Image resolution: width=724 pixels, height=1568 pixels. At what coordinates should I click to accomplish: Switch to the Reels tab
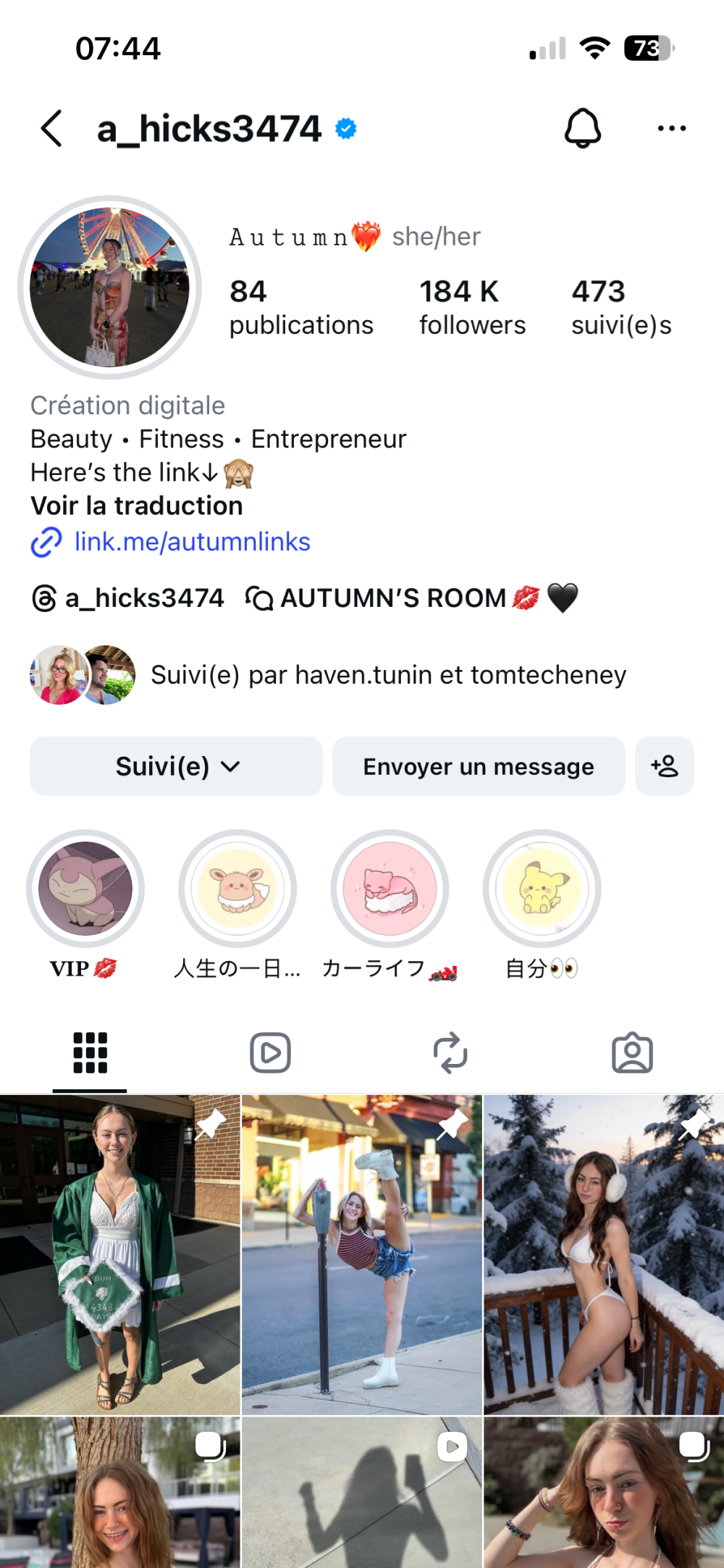pyautogui.click(x=270, y=1053)
